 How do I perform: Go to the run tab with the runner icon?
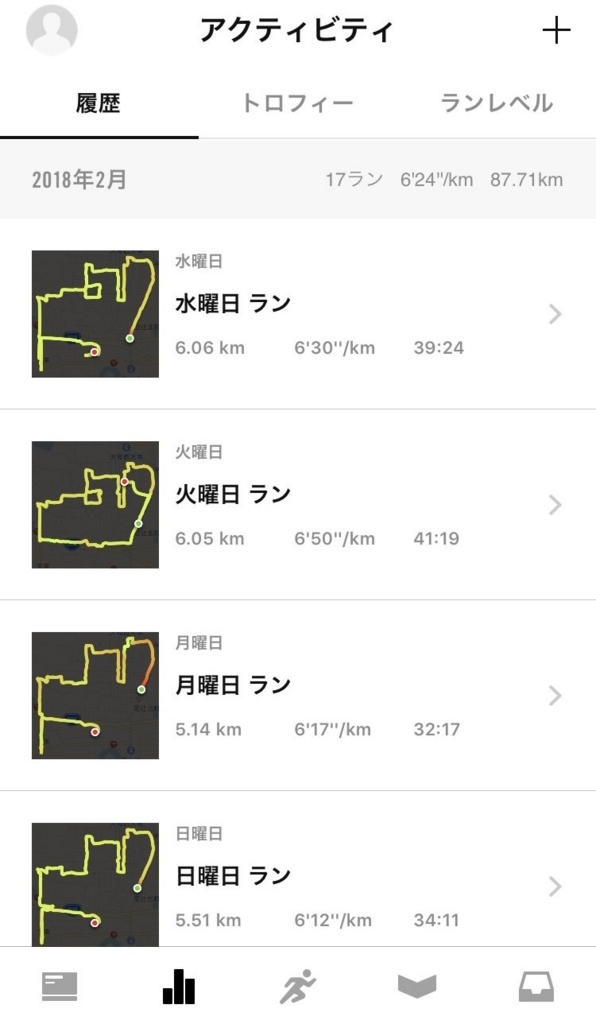pyautogui.click(x=298, y=986)
